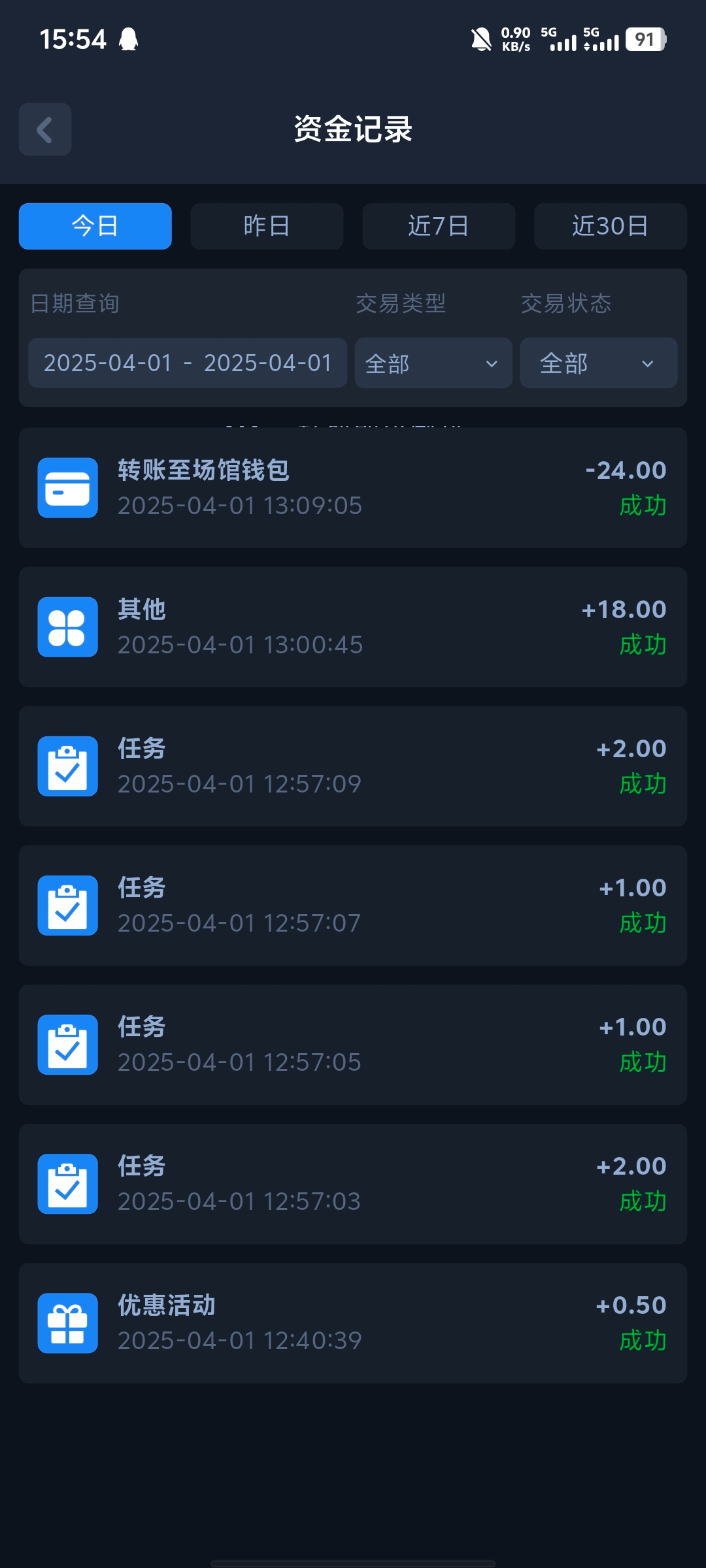The height and width of the screenshot is (1568, 706).
Task: Click the wallet transfer icon beside 转账至场馆钱包
Action: pos(67,487)
